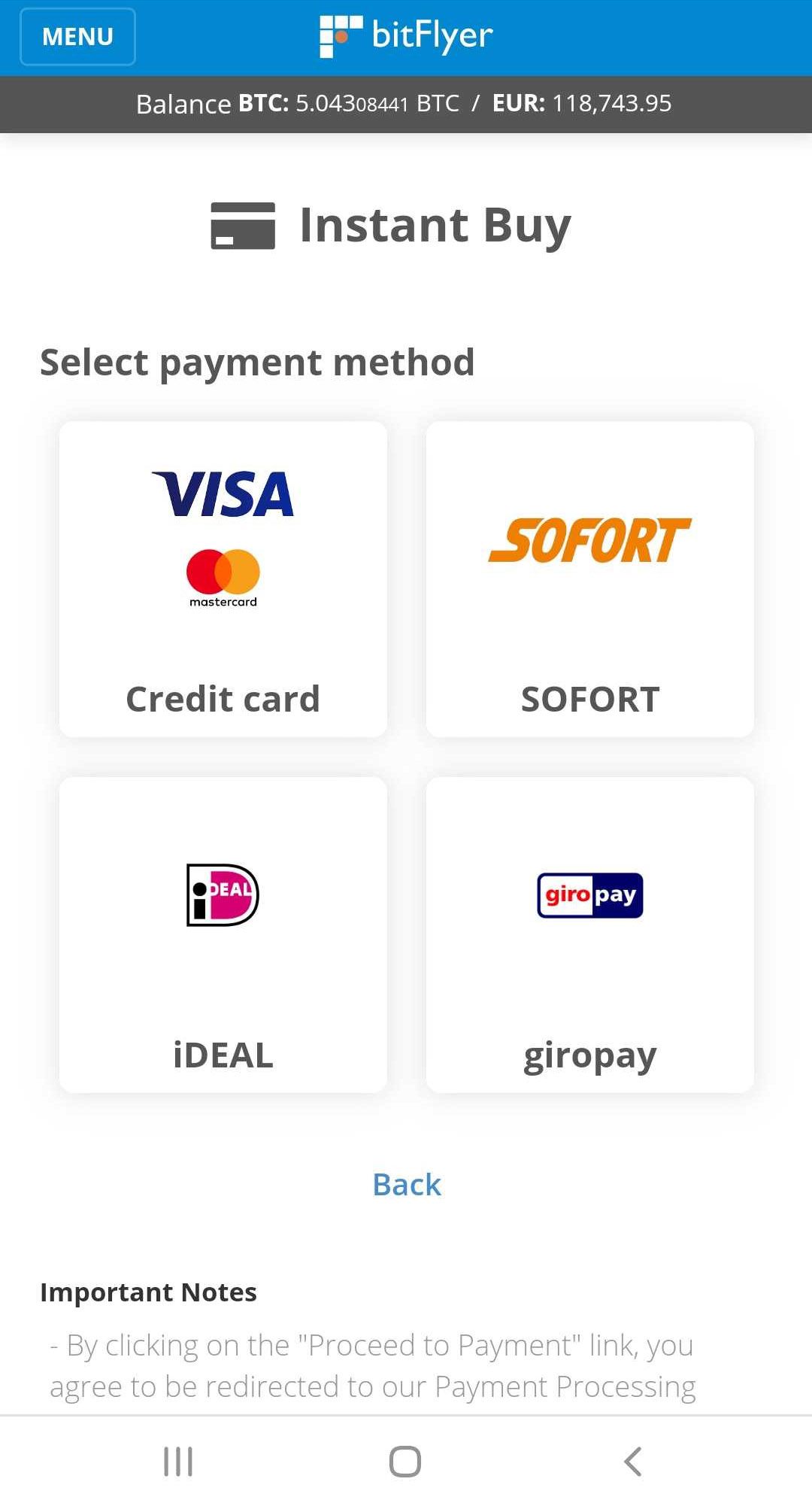The image size is (812, 1509).
Task: Open the bitFlyer home logo
Action: 406,36
